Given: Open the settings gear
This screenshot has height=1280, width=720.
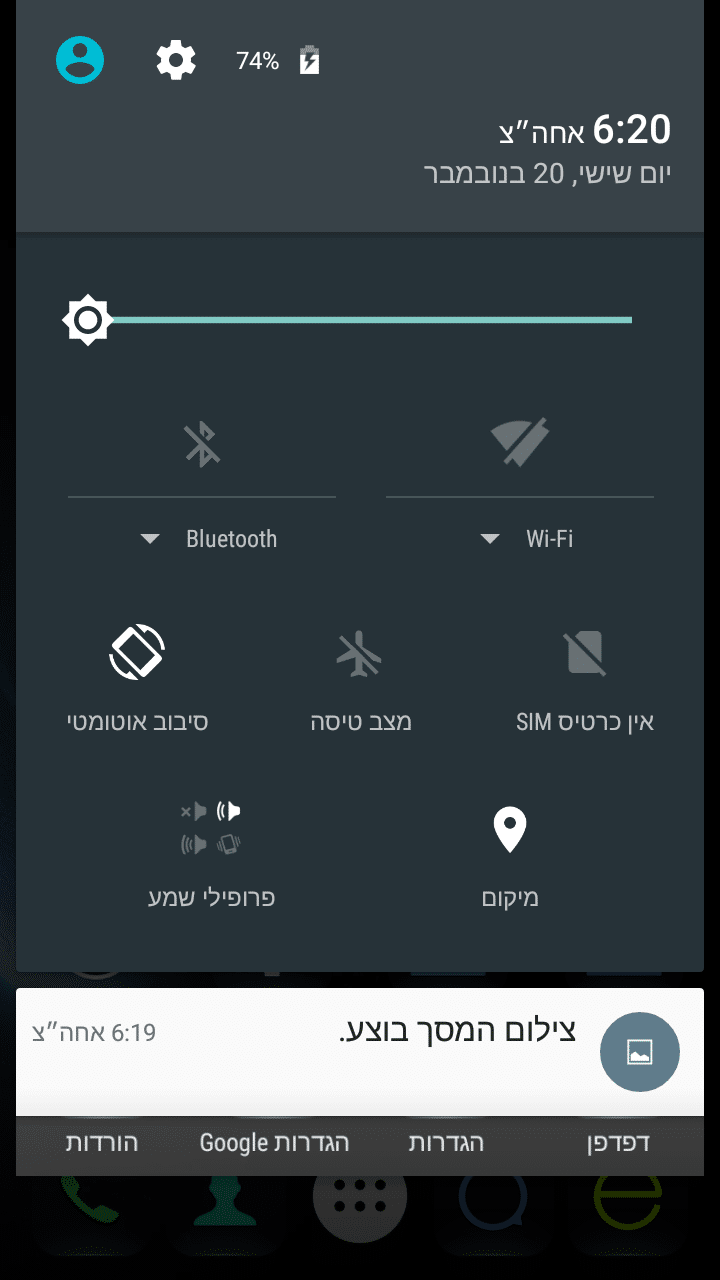Looking at the screenshot, I should click(176, 61).
